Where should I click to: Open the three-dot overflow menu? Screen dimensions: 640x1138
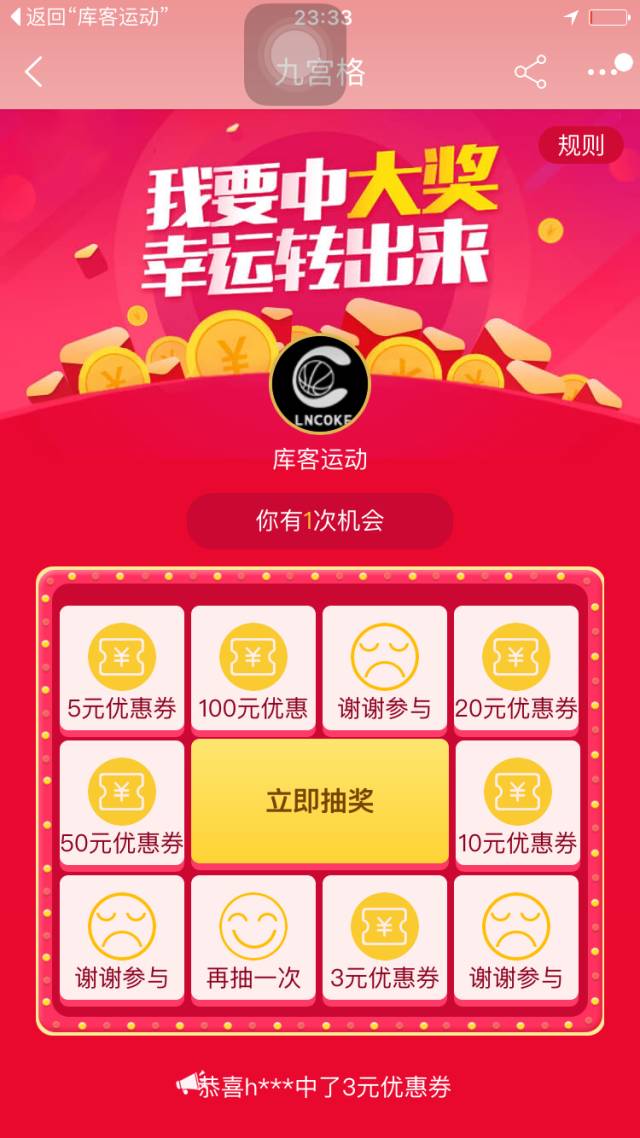click(x=604, y=72)
